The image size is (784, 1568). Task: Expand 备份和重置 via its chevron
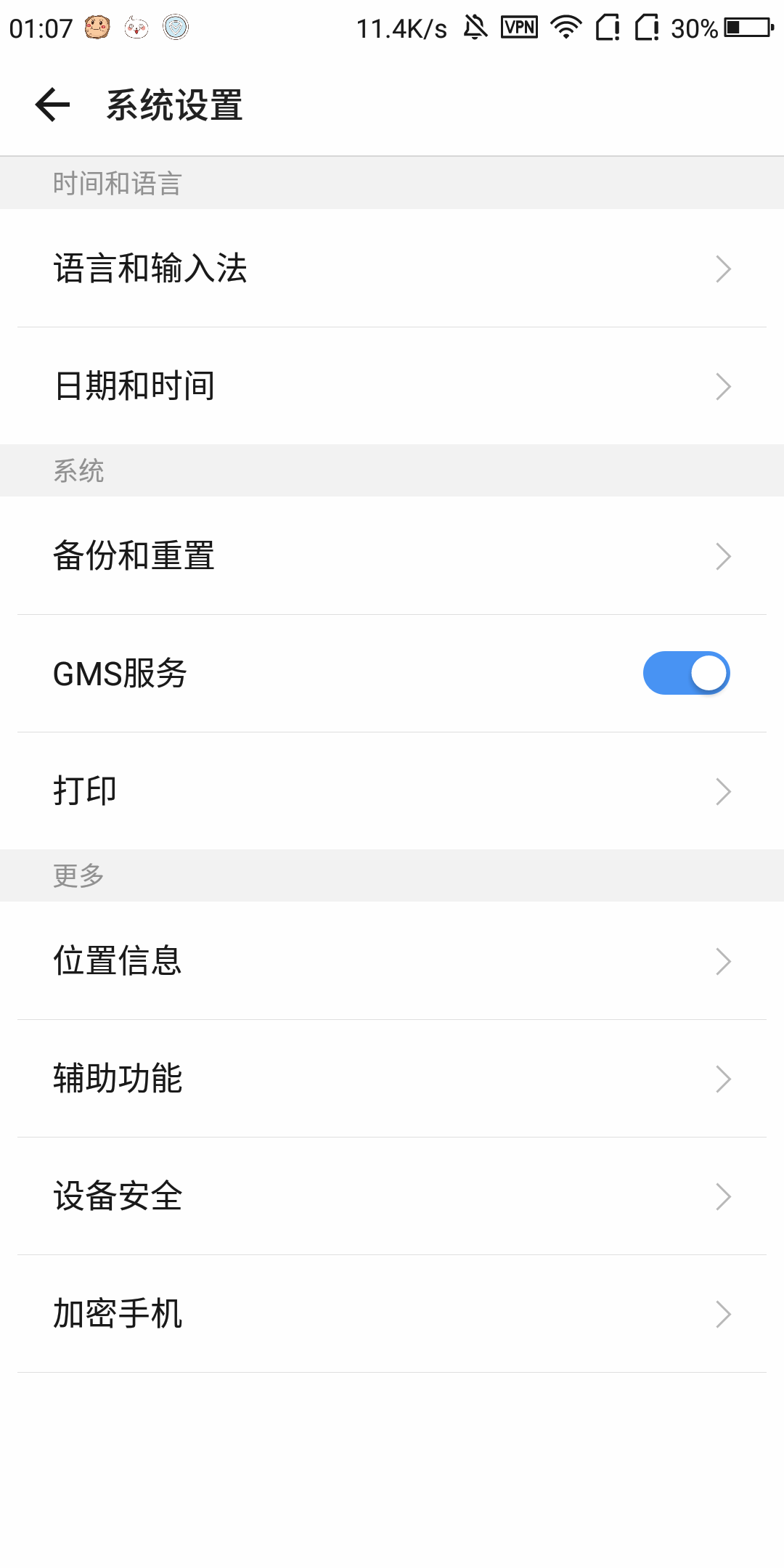[x=722, y=555]
